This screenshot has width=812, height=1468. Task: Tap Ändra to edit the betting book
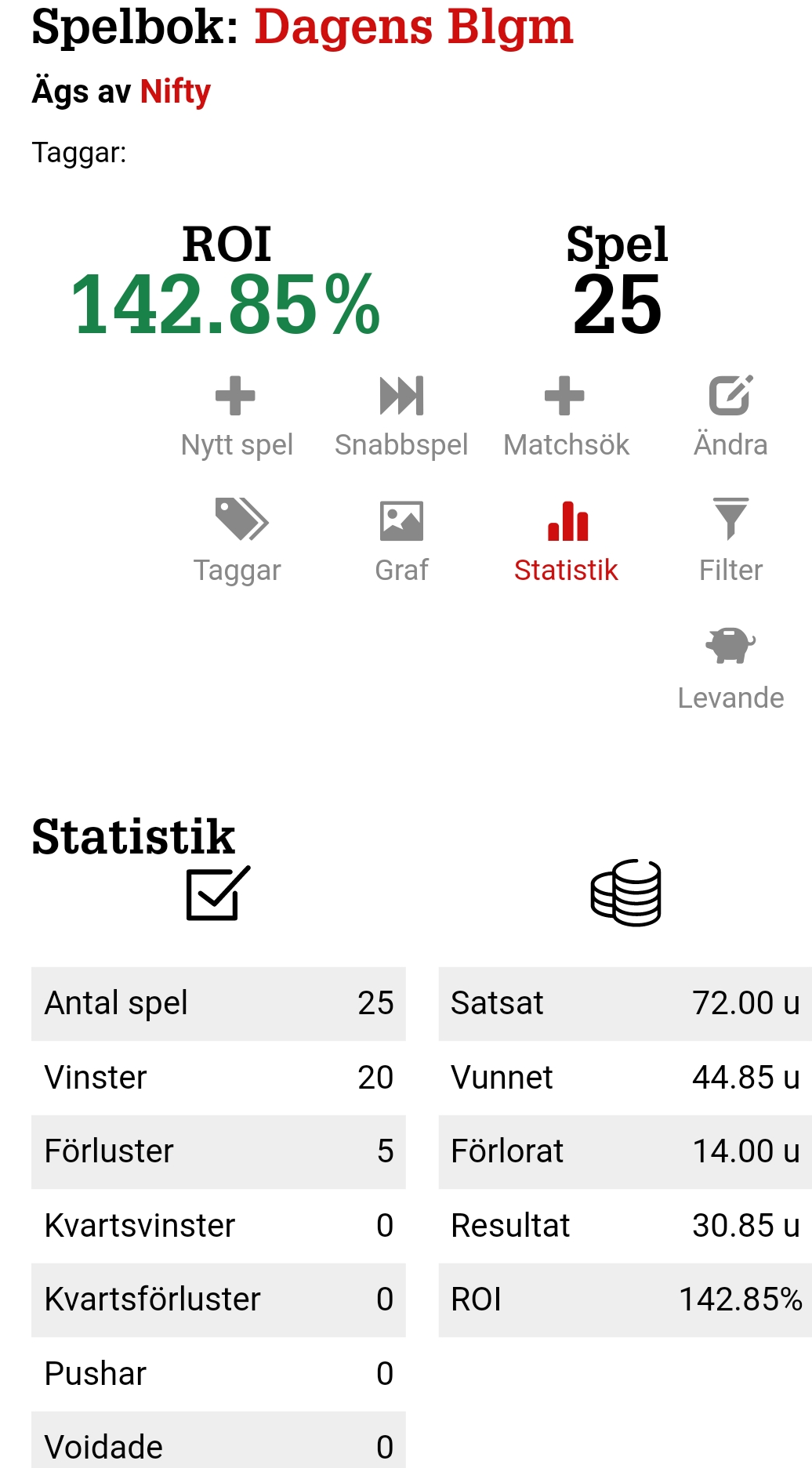point(730,417)
